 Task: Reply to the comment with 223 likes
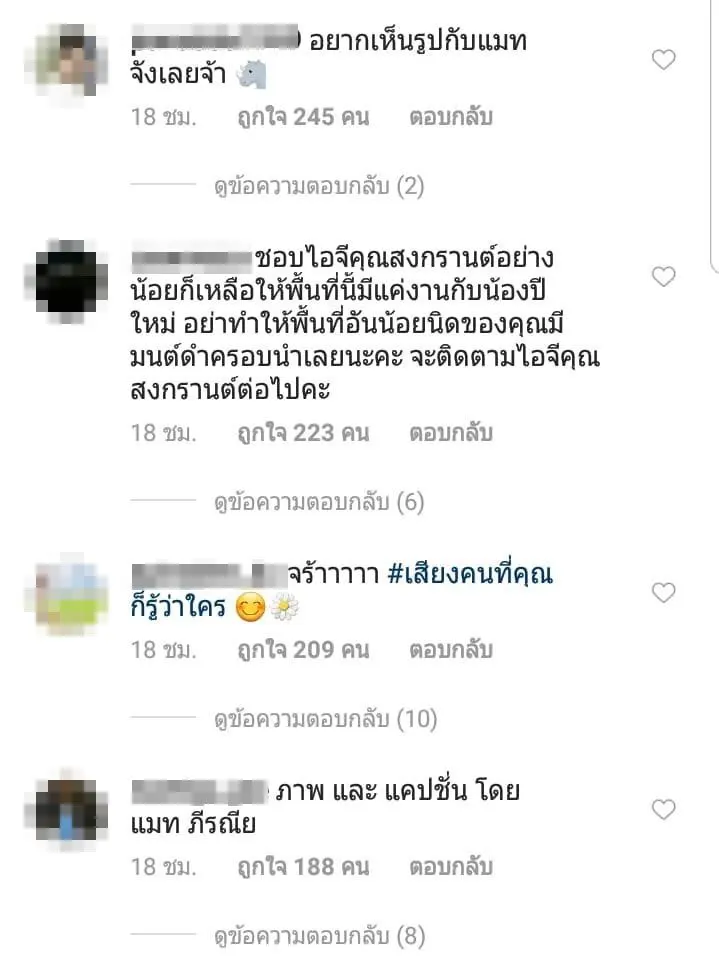450,434
